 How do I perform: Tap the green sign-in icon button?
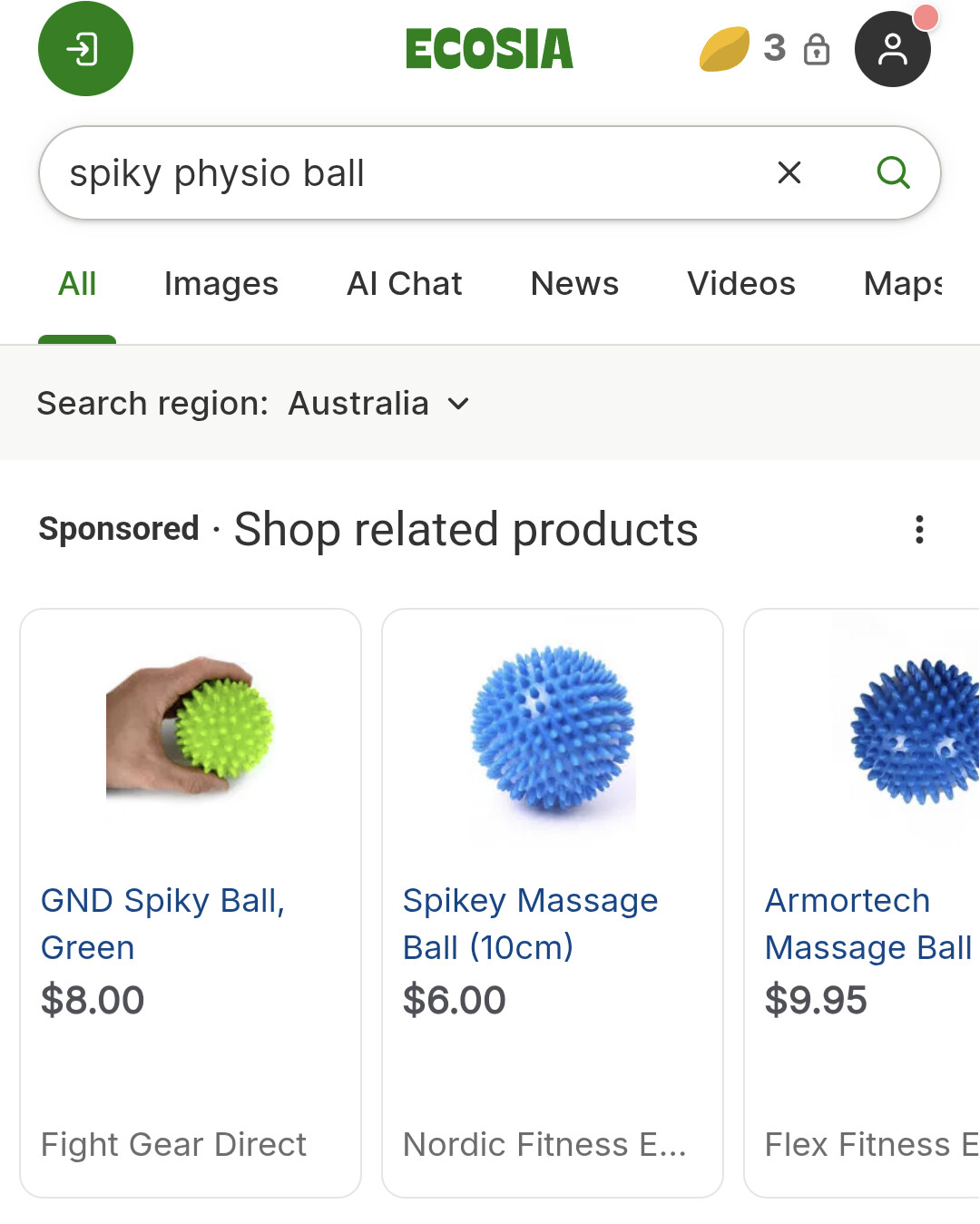(x=85, y=49)
